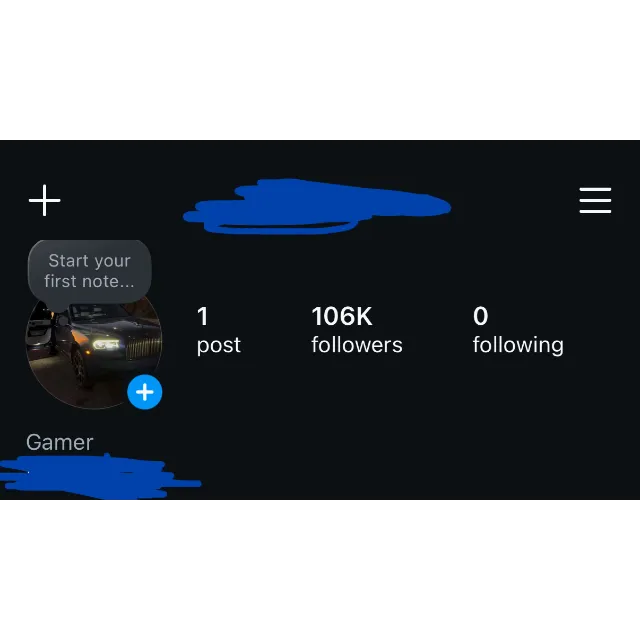Viewport: 640px width, 640px height.
Task: Tap the 'Start your first note' bubble
Action: [89, 271]
